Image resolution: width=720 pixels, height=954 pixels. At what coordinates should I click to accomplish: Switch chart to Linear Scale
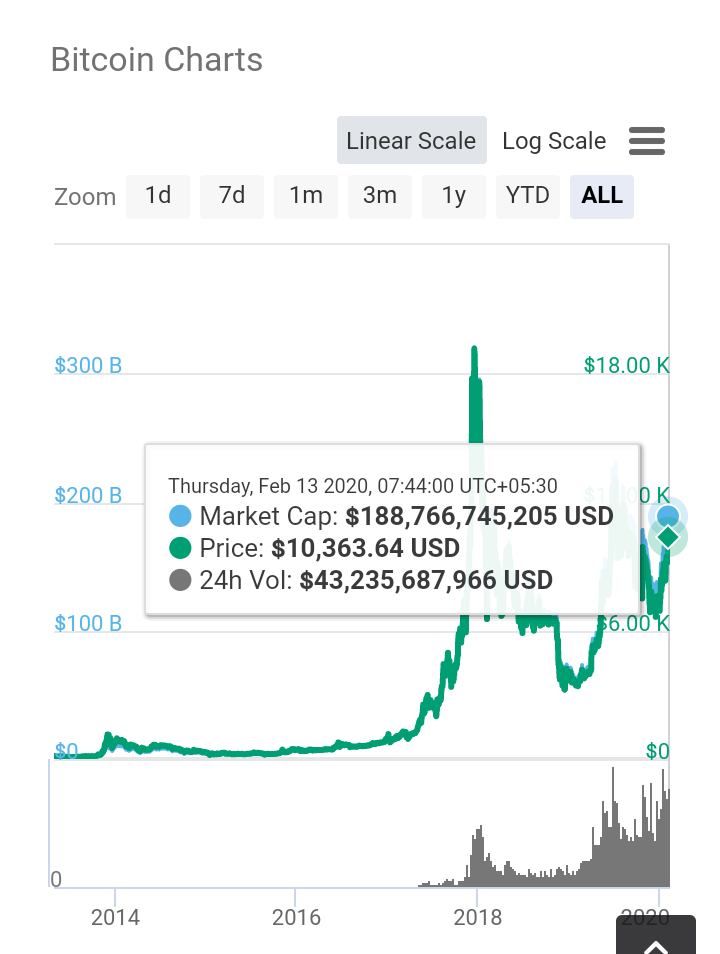tap(411, 141)
